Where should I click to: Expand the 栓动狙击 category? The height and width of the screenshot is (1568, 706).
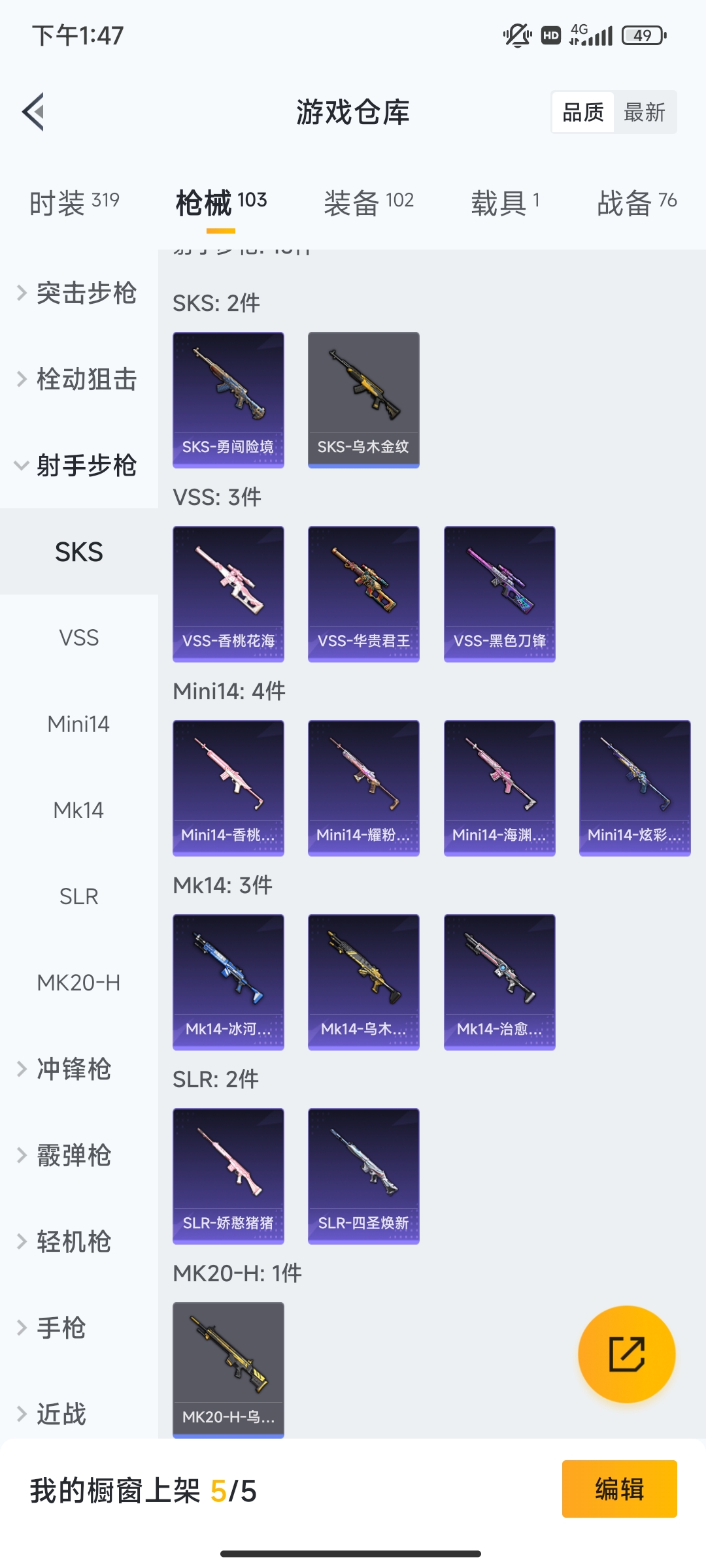point(78,379)
